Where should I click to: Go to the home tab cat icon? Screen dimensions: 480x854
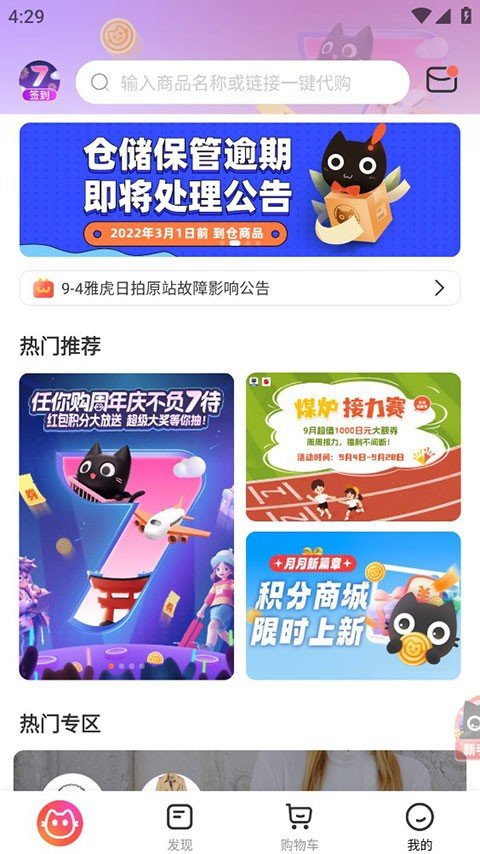(60, 823)
